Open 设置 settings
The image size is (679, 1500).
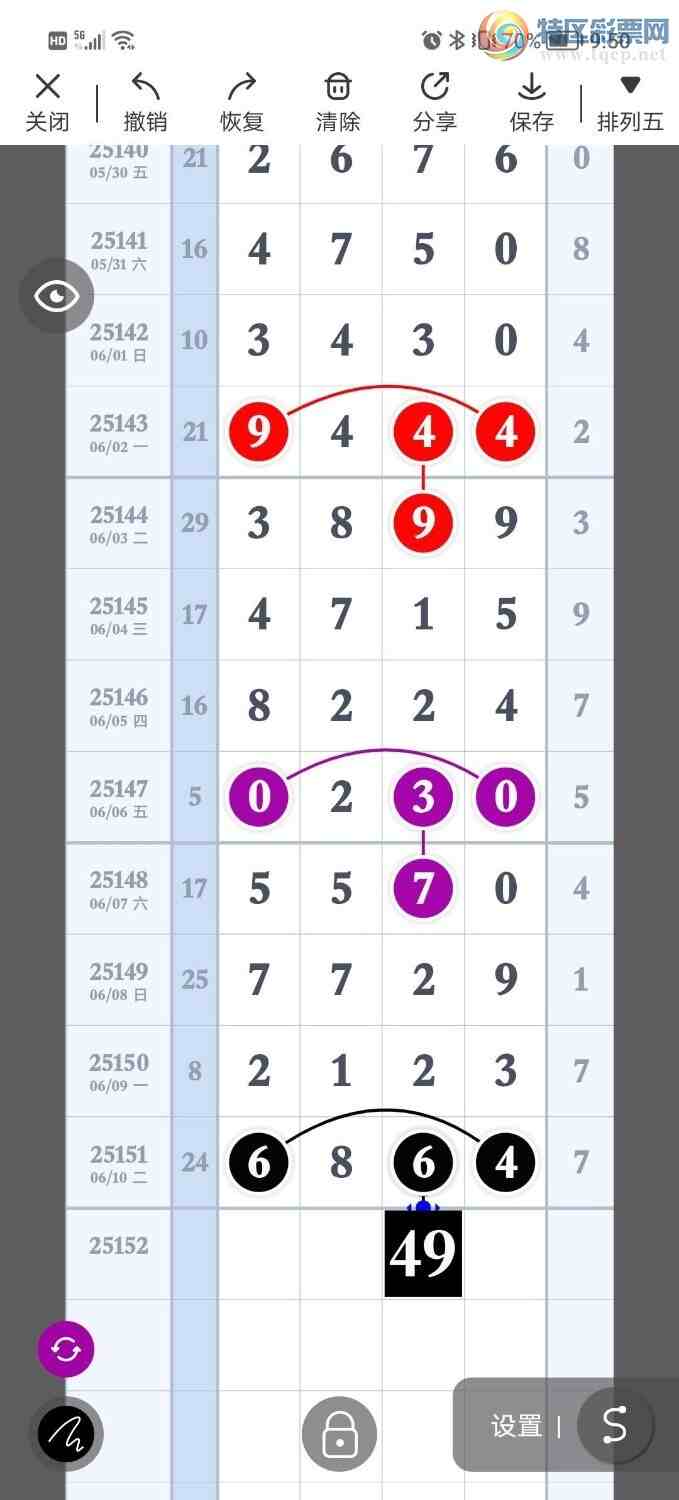point(516,1426)
